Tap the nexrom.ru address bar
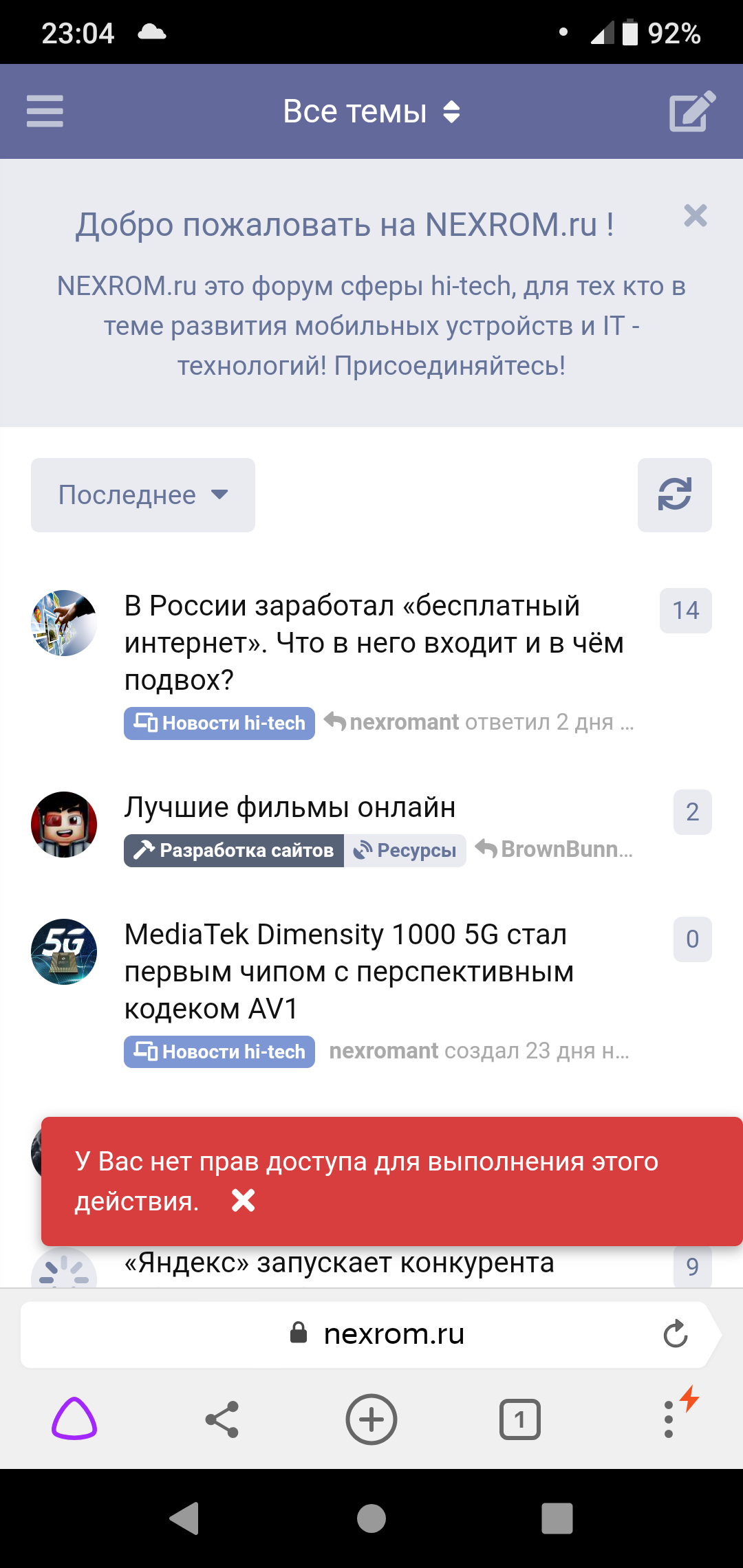743x1568 pixels. [x=394, y=1334]
